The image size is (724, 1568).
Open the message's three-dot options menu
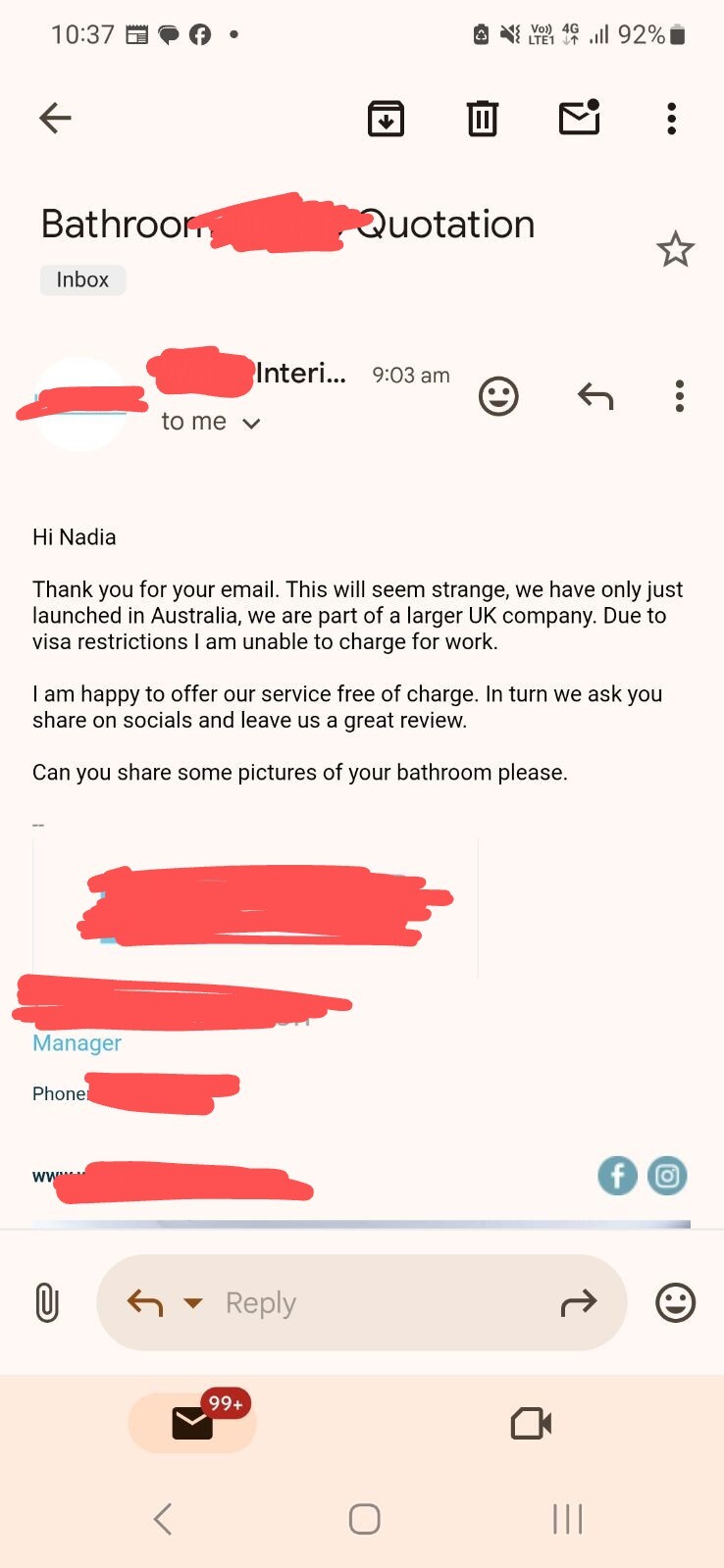pyautogui.click(x=679, y=396)
